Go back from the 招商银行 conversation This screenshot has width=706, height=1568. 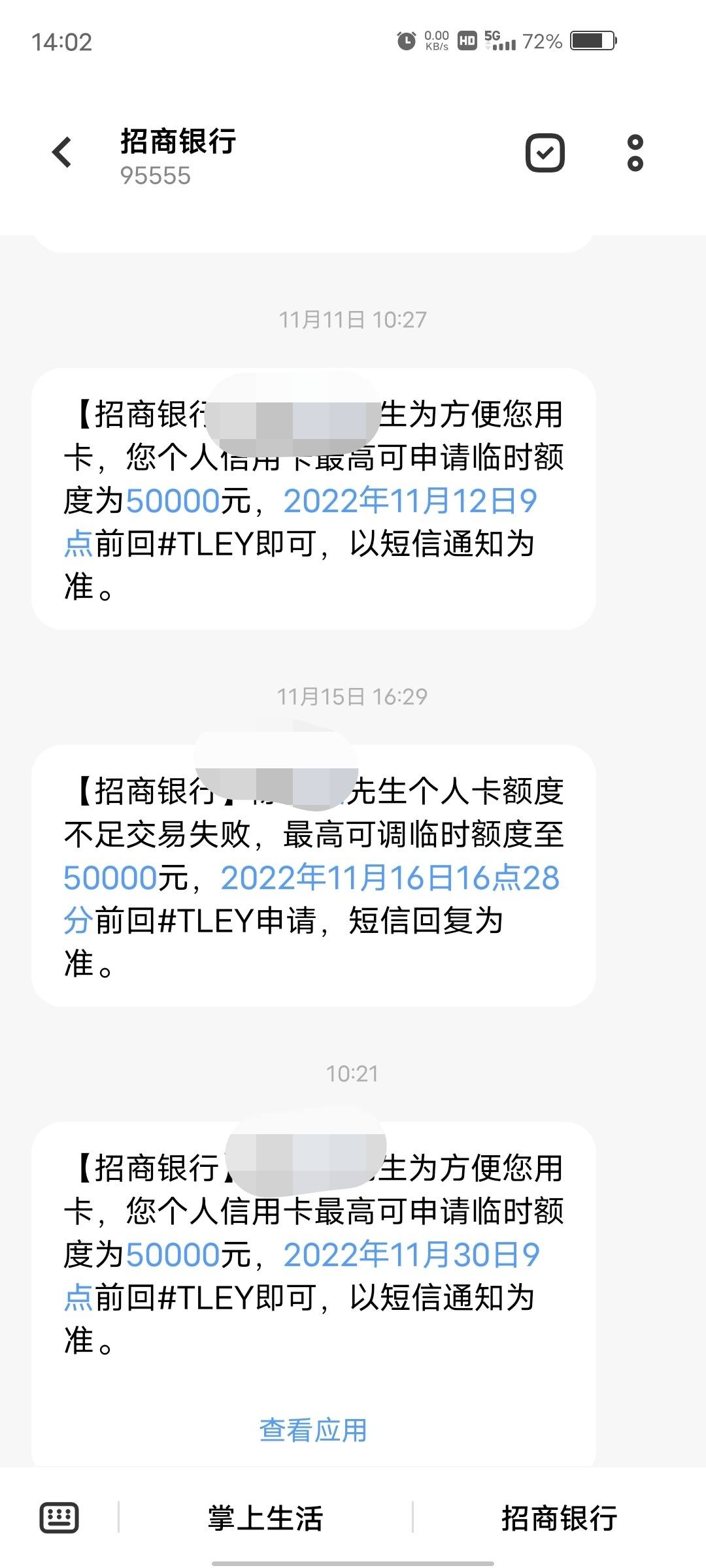(62, 153)
